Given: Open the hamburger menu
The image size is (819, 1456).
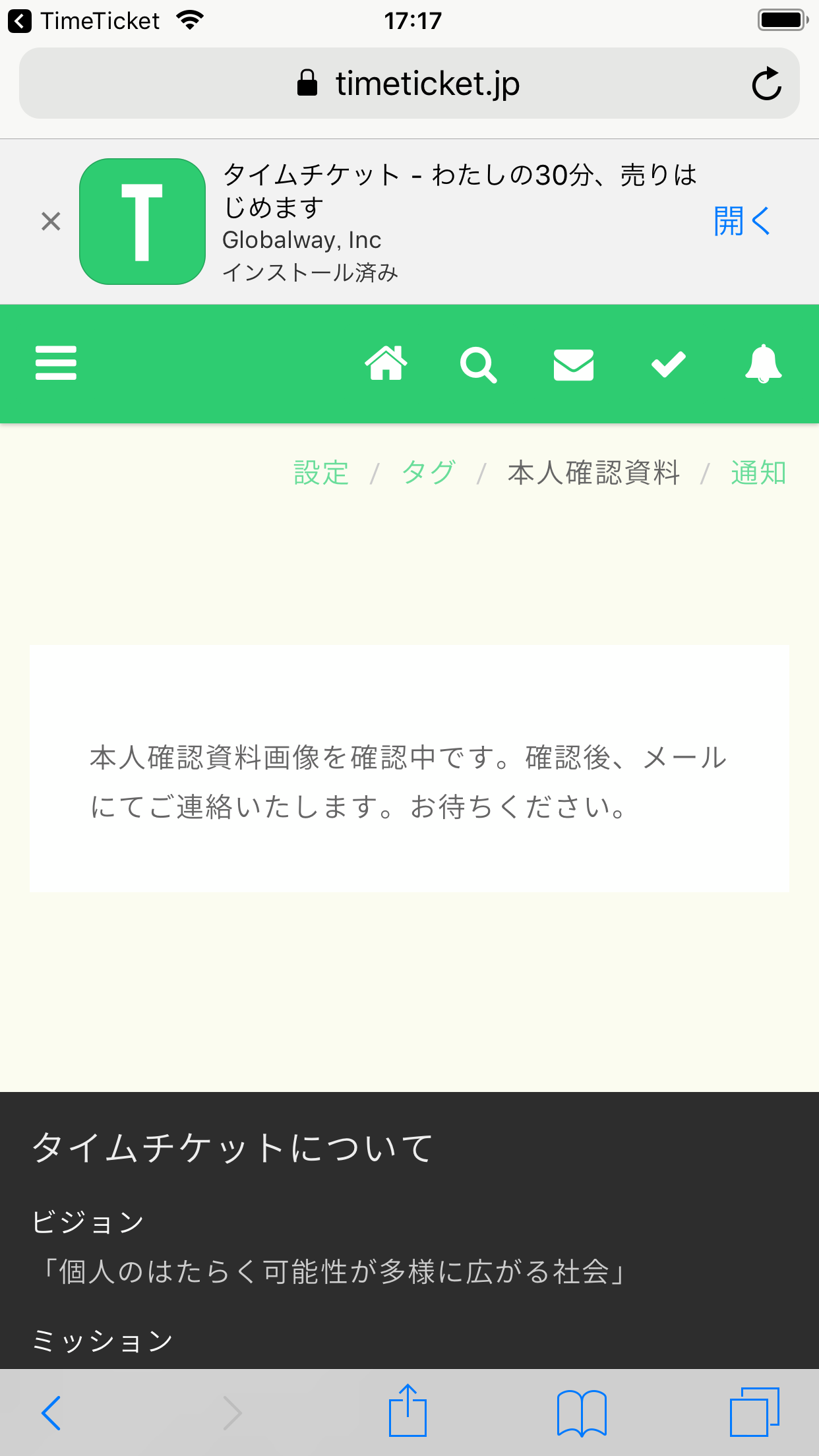Looking at the screenshot, I should coord(56,363).
